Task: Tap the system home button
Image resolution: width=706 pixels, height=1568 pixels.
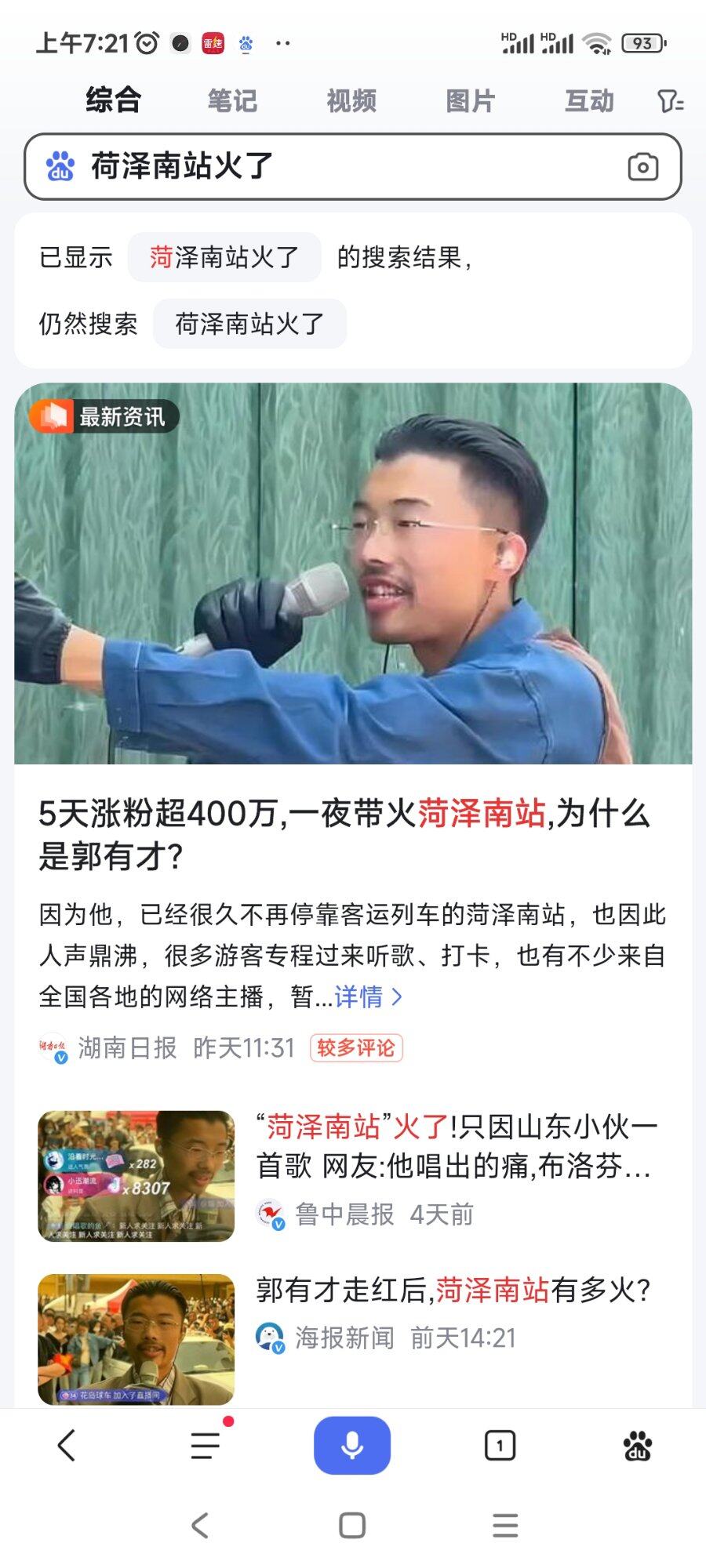Action: point(352,1526)
